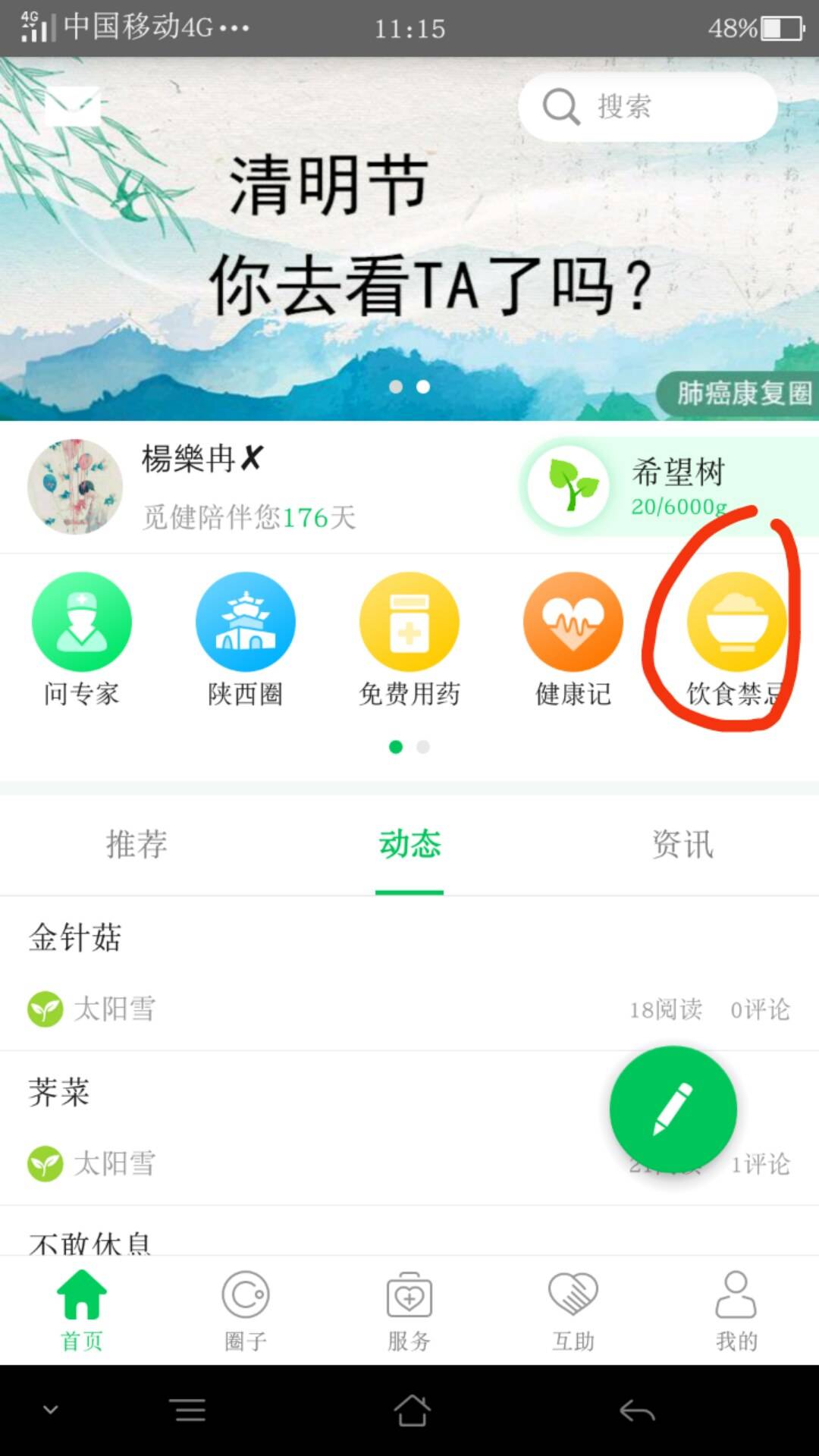Open 健康记 shortcut
Screen dimensions: 819x1456
pyautogui.click(x=573, y=639)
